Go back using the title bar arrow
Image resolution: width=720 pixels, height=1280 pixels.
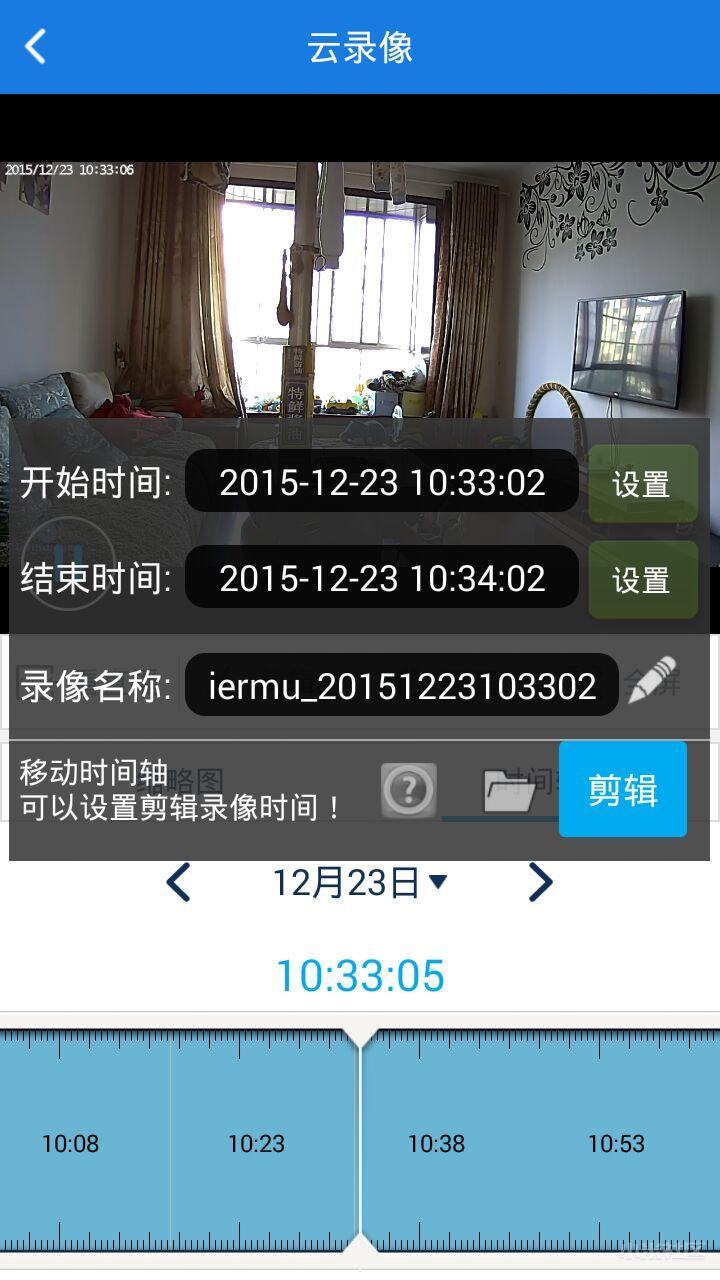[x=35, y=47]
